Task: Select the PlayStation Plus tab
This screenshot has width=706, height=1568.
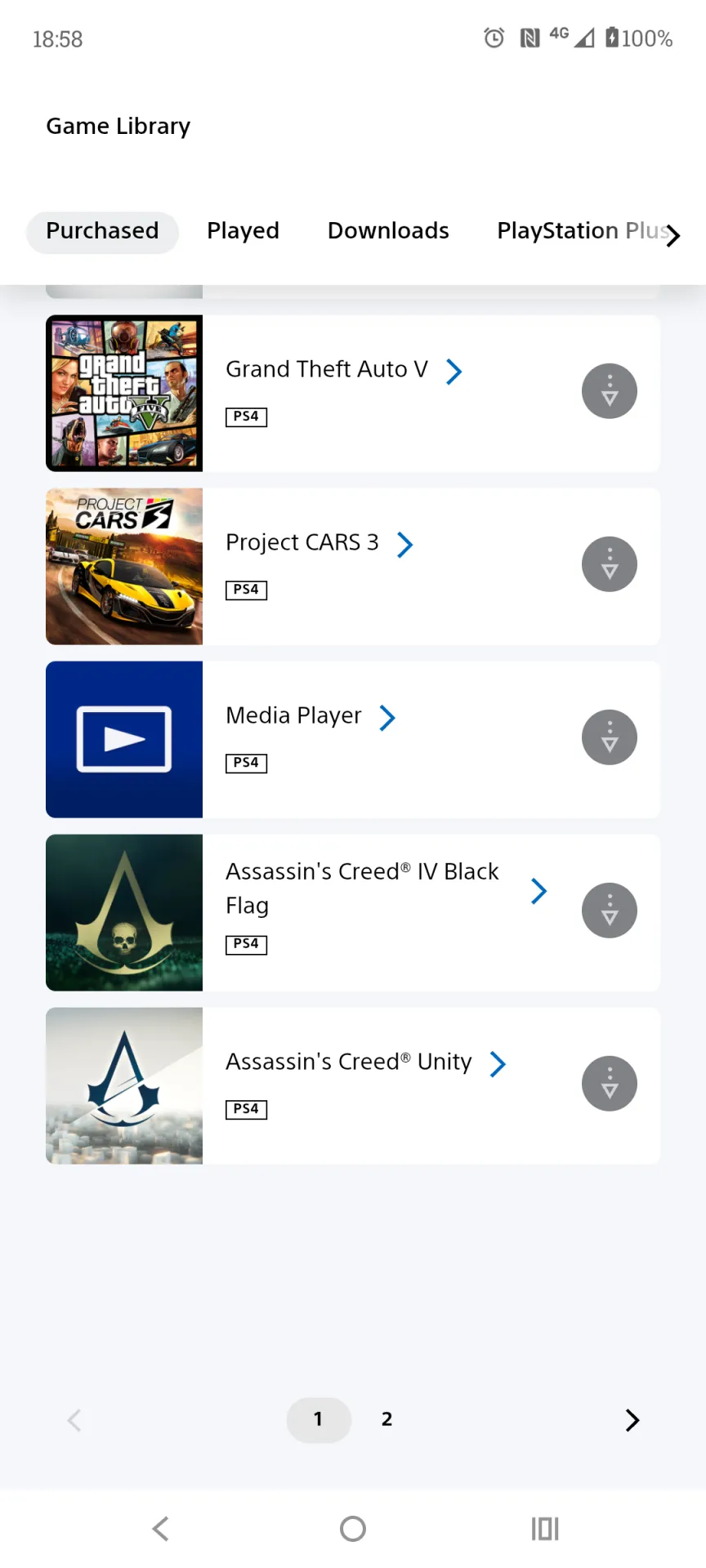Action: point(582,231)
